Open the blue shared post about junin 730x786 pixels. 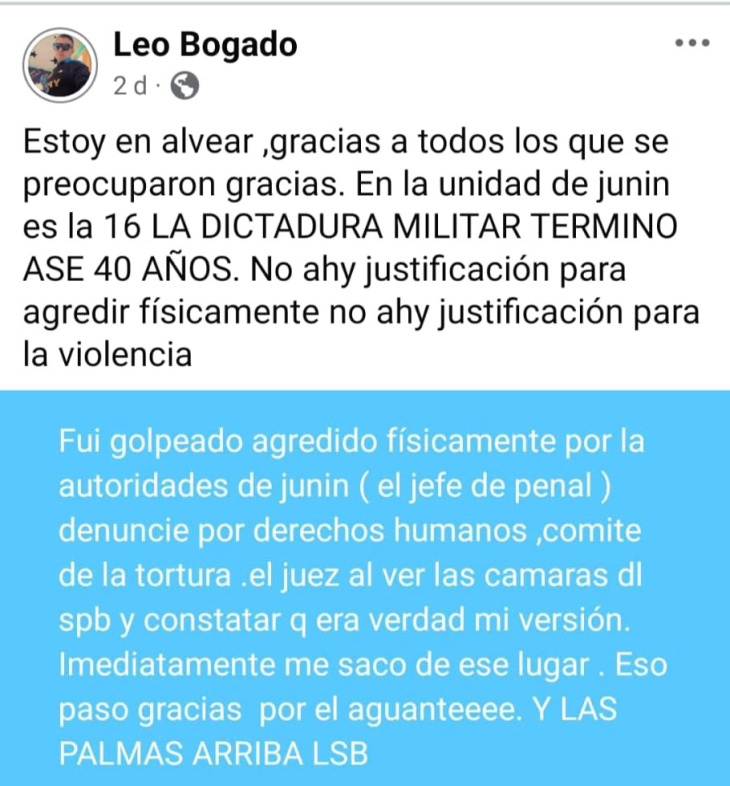[x=365, y=588]
